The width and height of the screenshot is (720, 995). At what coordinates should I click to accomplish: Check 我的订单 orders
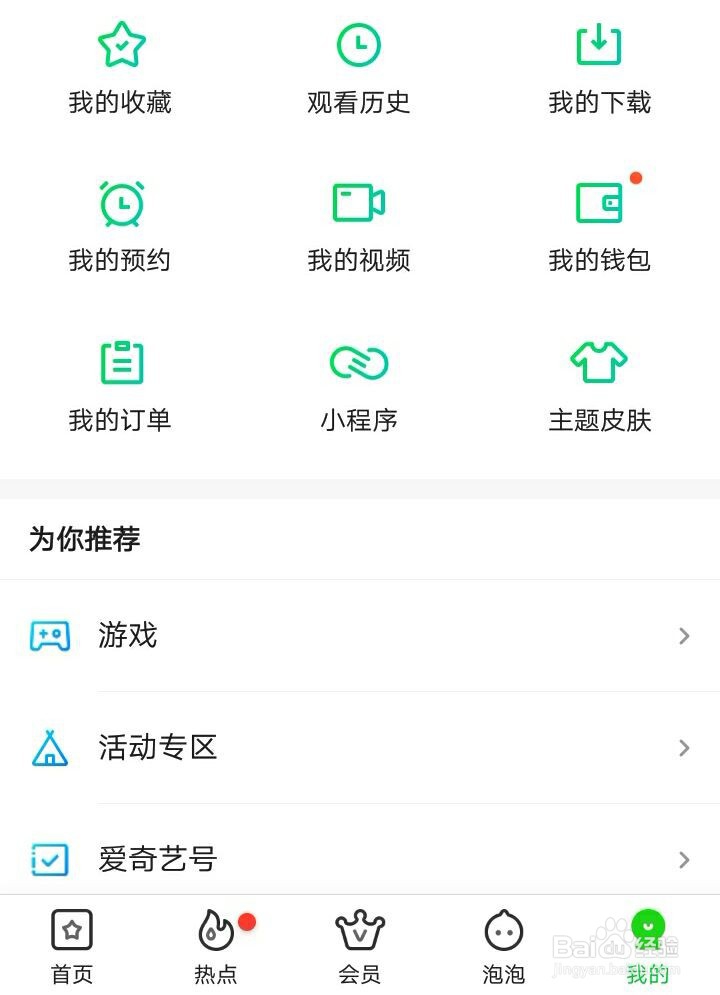point(121,385)
